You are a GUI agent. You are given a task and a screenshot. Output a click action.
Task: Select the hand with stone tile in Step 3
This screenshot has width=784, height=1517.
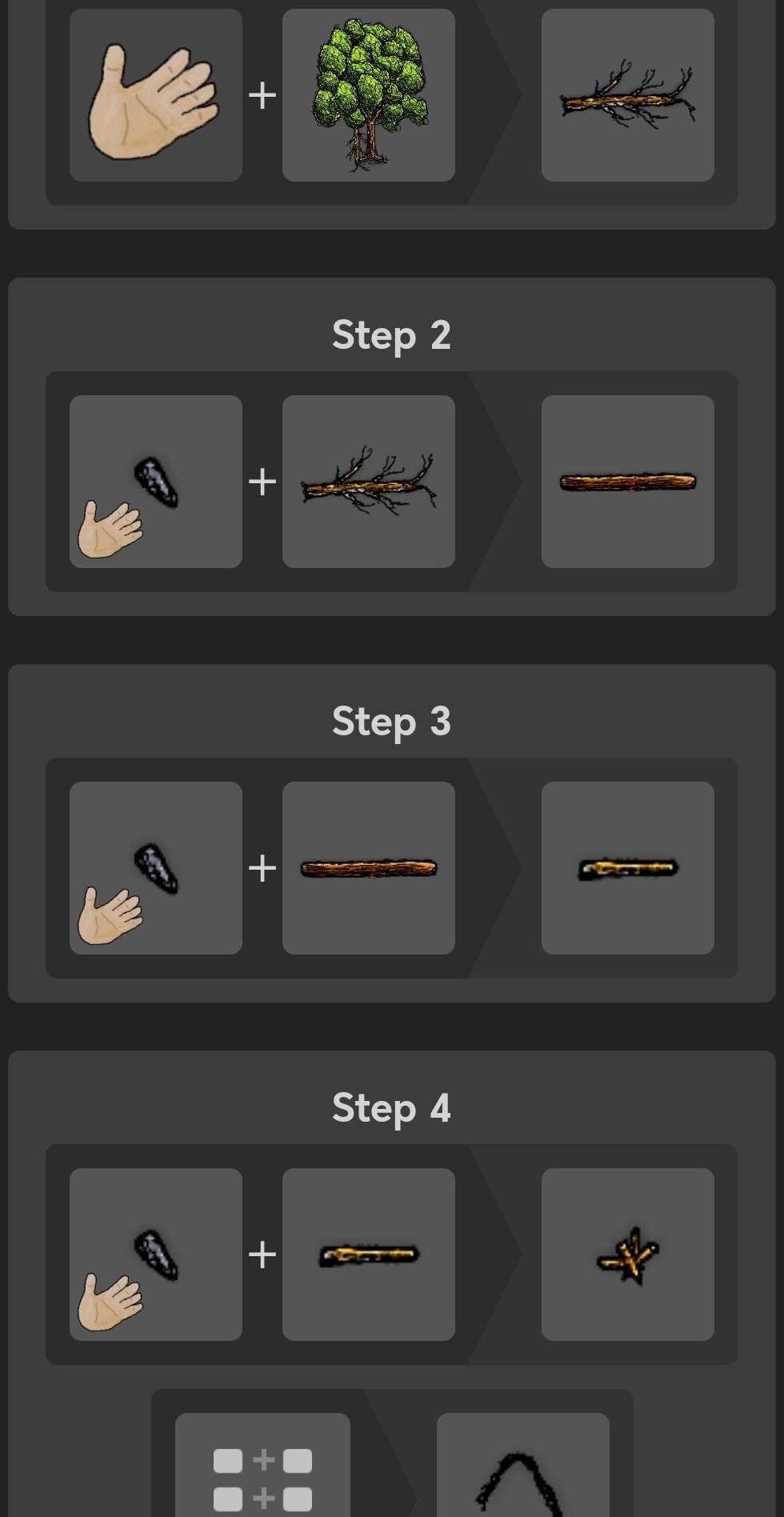pos(156,868)
